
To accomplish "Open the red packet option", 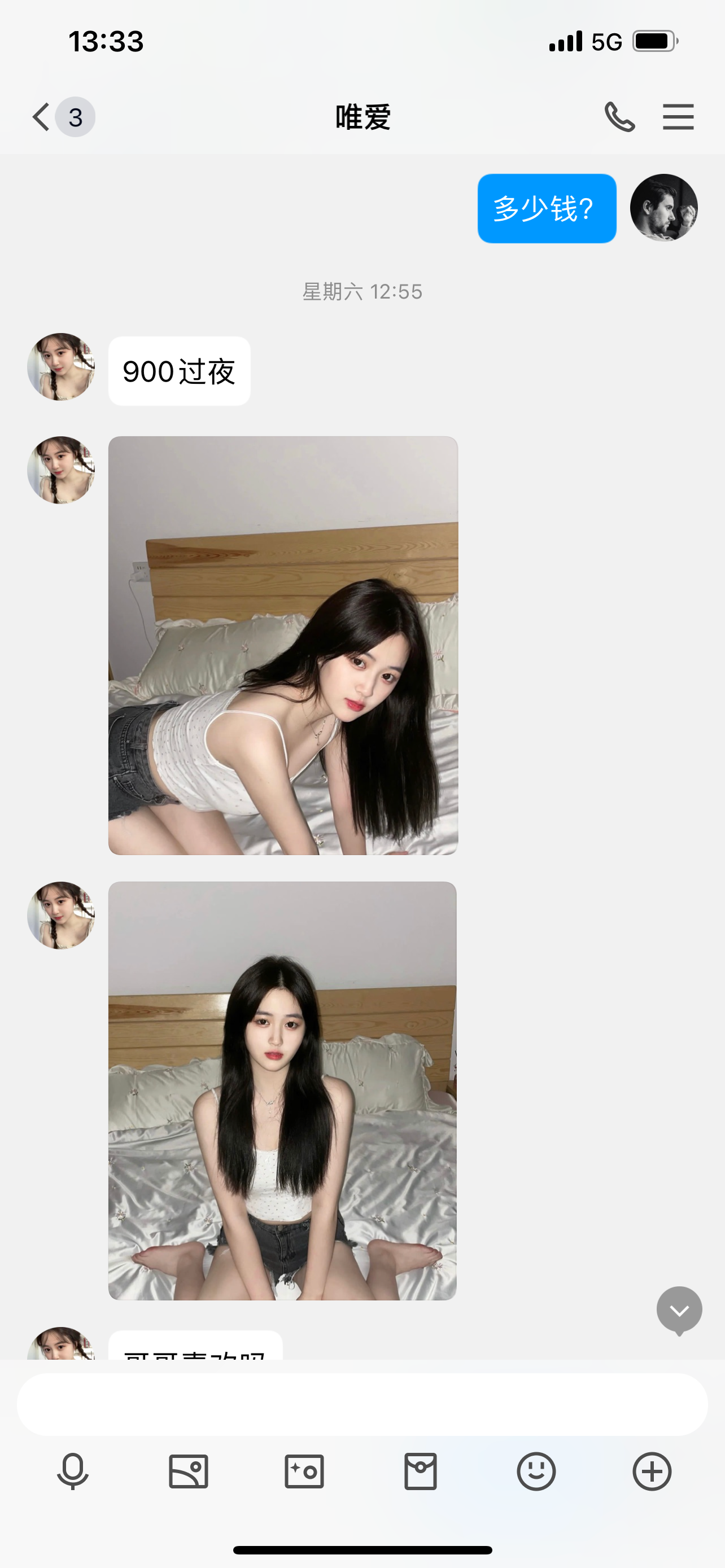I will pyautogui.click(x=420, y=1472).
